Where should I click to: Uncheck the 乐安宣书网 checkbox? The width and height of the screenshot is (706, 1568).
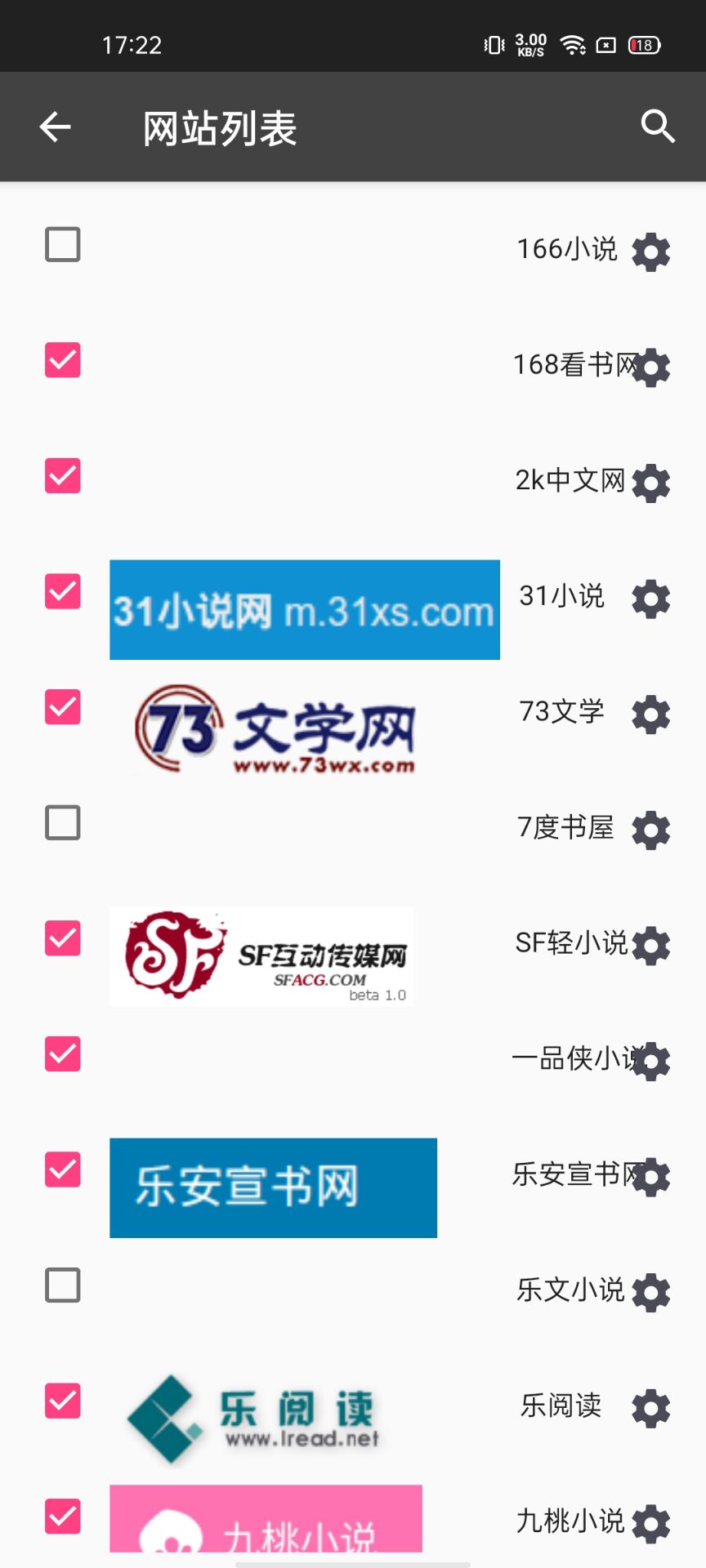click(x=63, y=1169)
